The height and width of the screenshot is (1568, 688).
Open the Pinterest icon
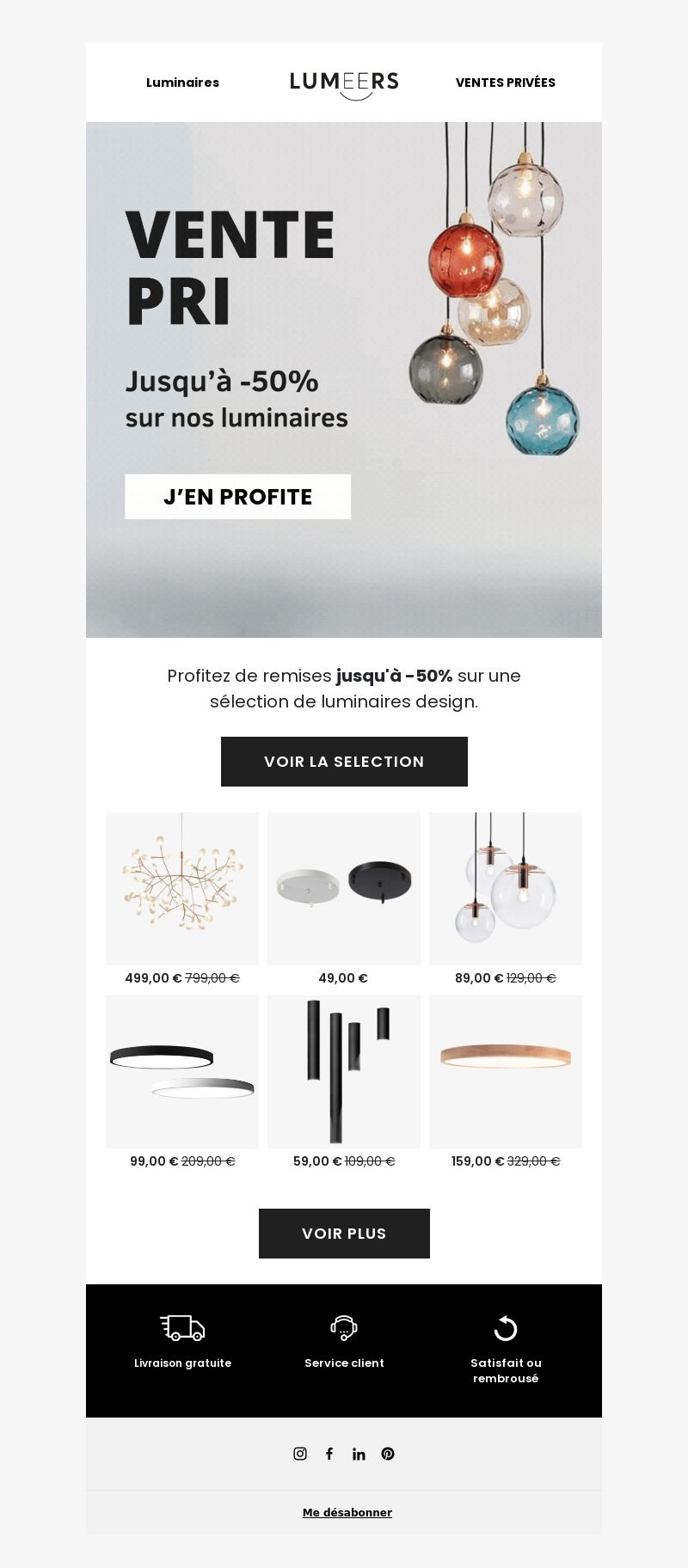388,1454
